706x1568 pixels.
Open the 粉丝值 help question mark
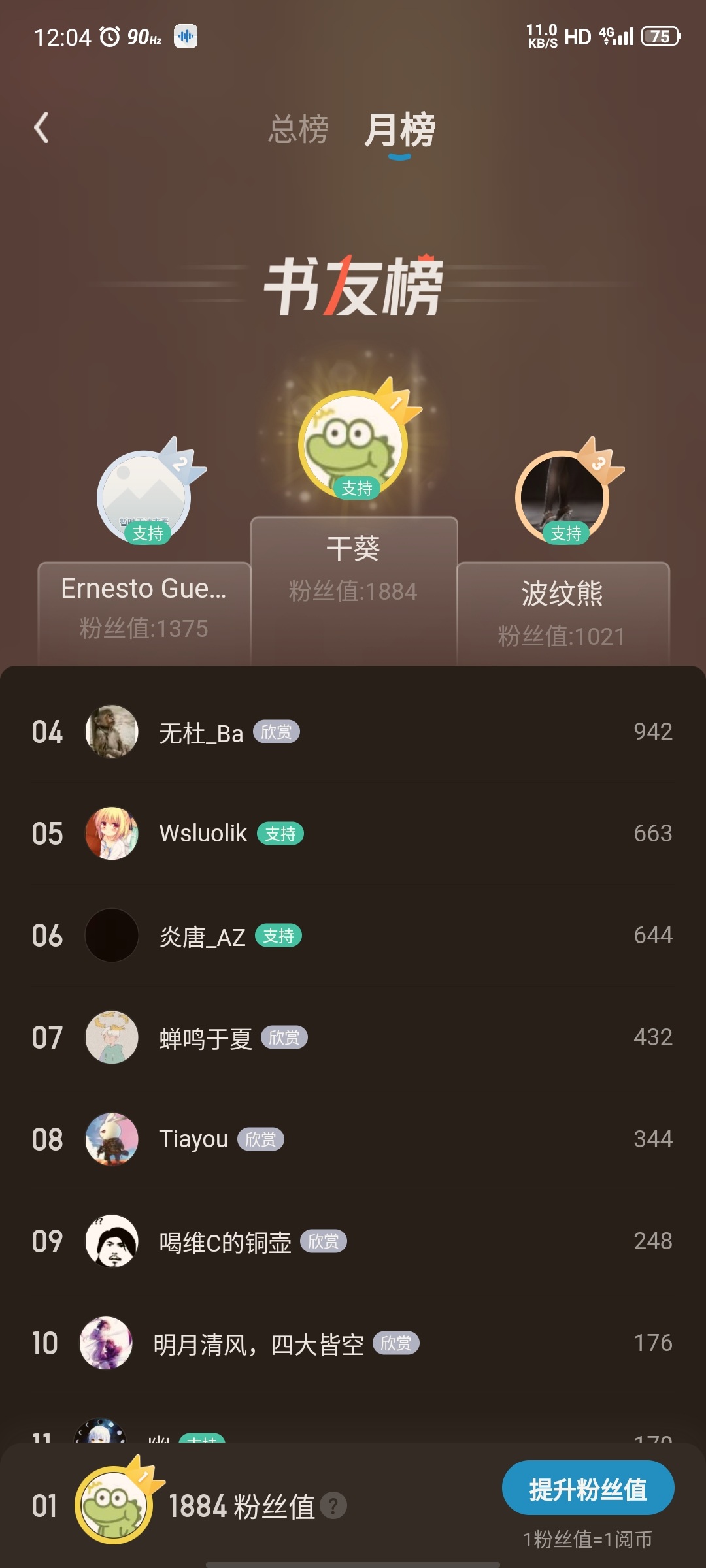coord(333,1506)
